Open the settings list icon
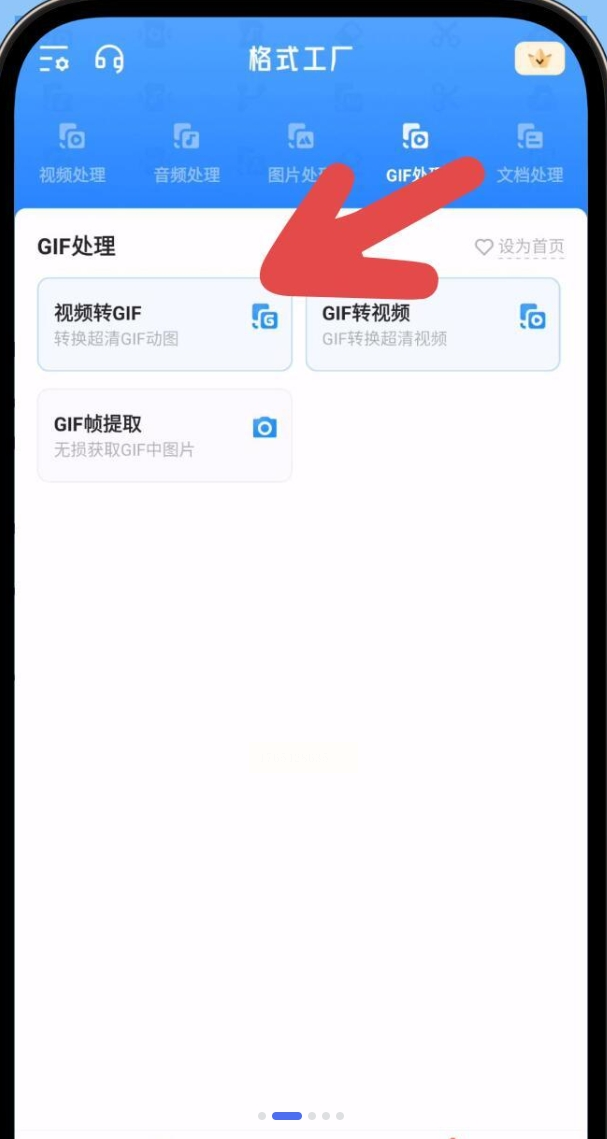This screenshot has width=607, height=1139. pyautogui.click(x=54, y=61)
